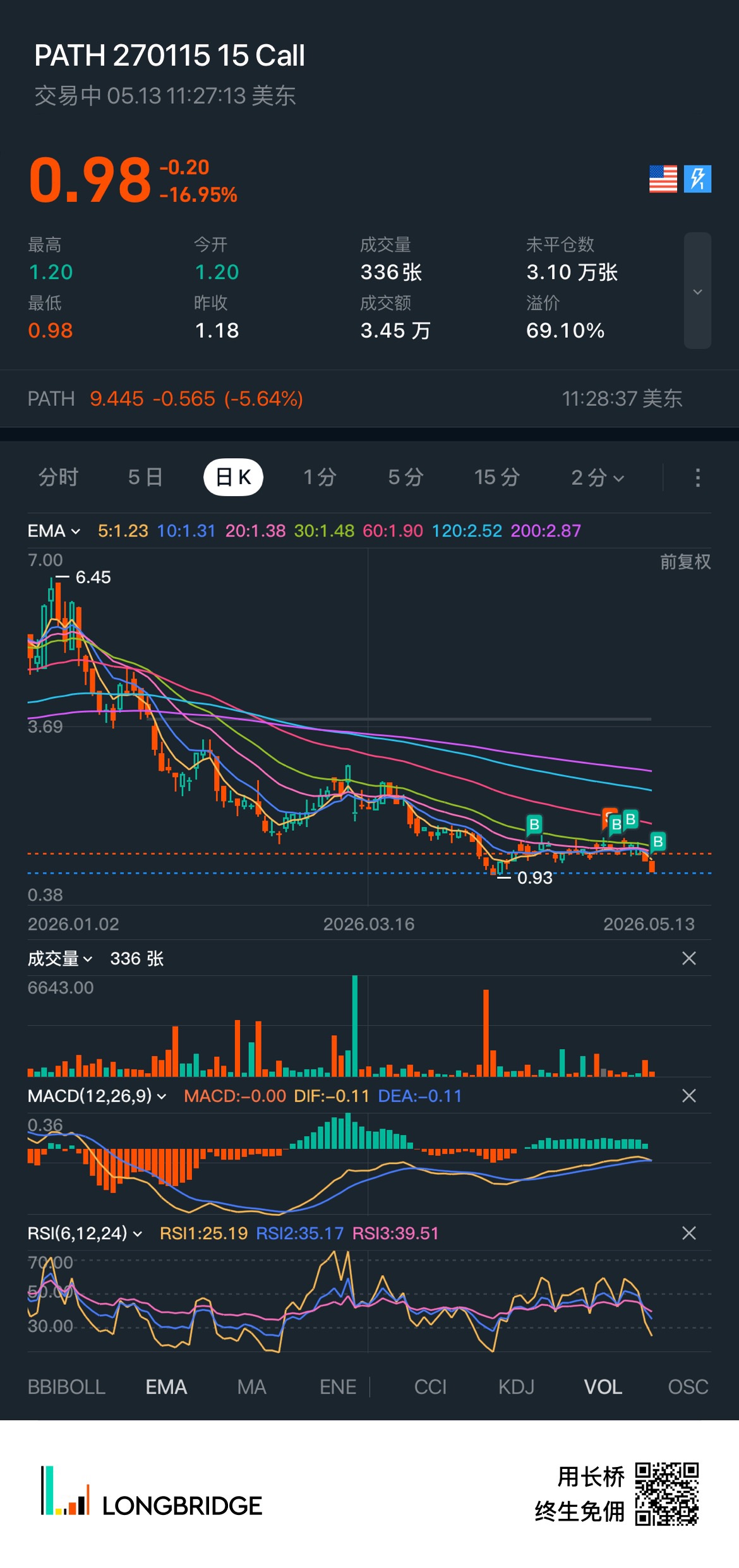Expand the quote details chevron

tap(697, 291)
